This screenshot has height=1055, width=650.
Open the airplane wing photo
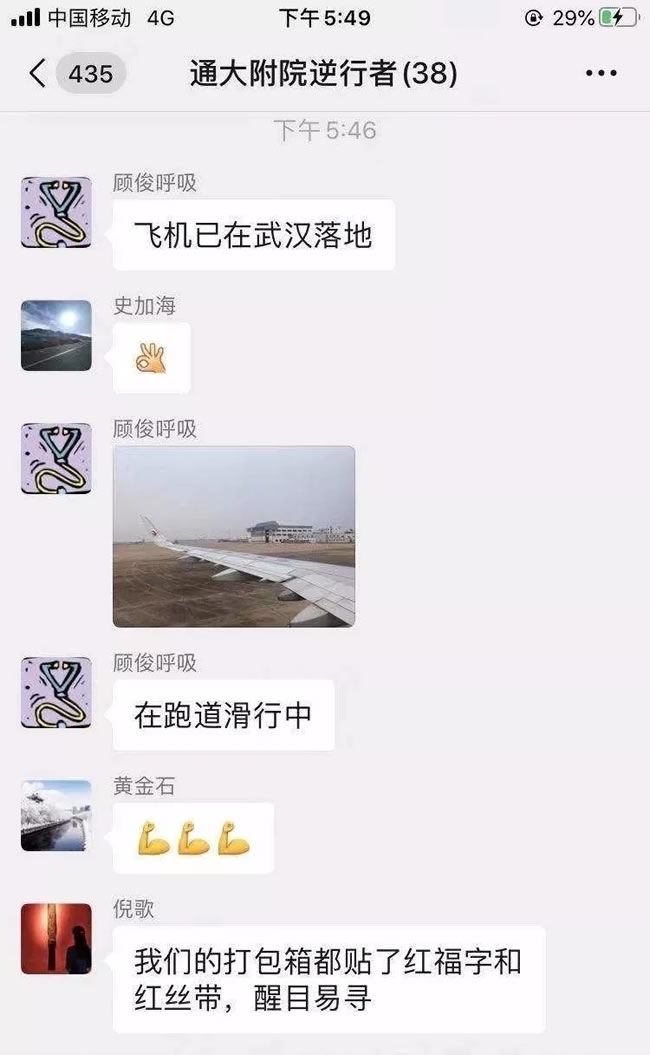[234, 536]
